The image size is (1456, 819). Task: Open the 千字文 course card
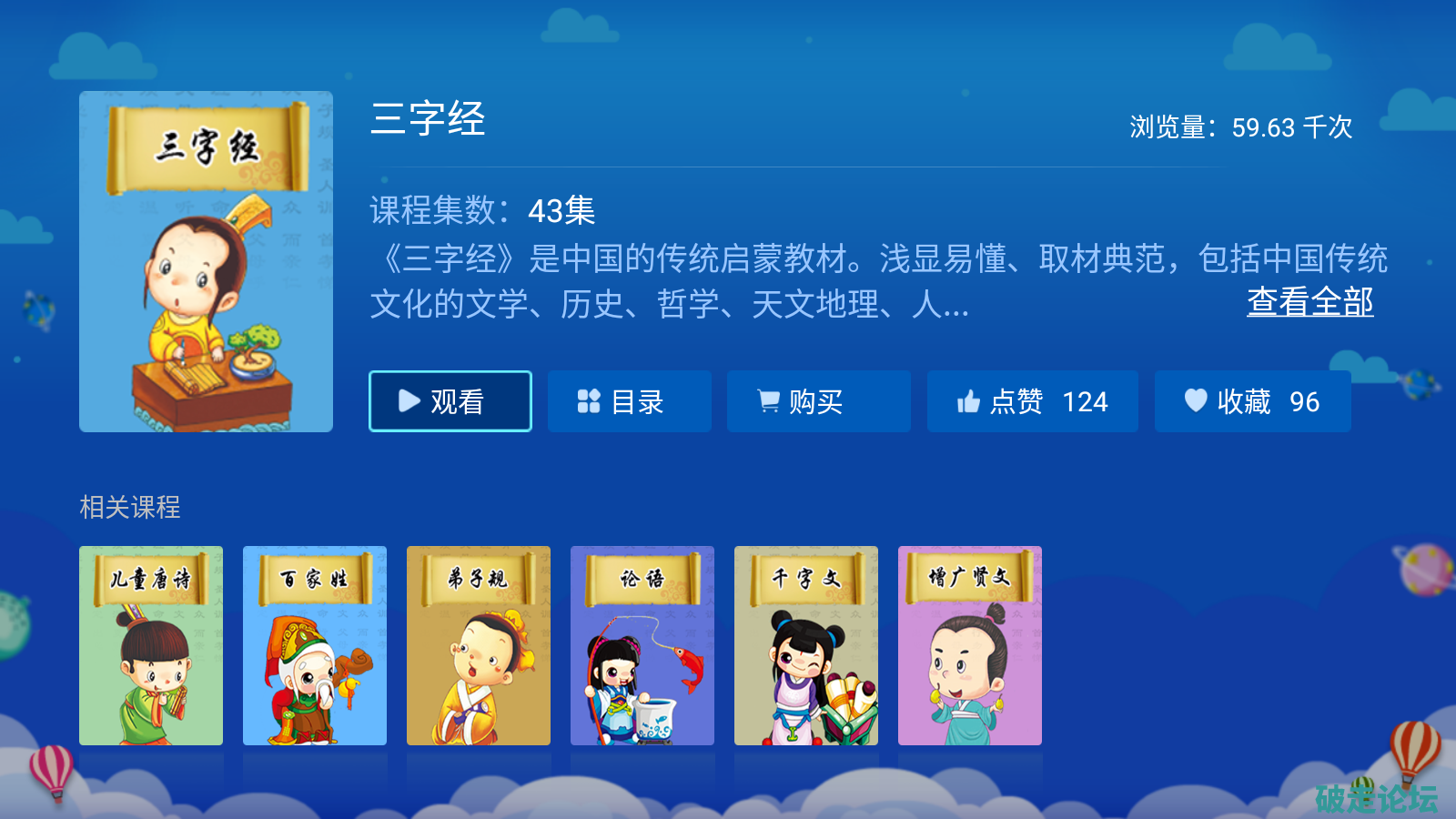click(x=806, y=645)
